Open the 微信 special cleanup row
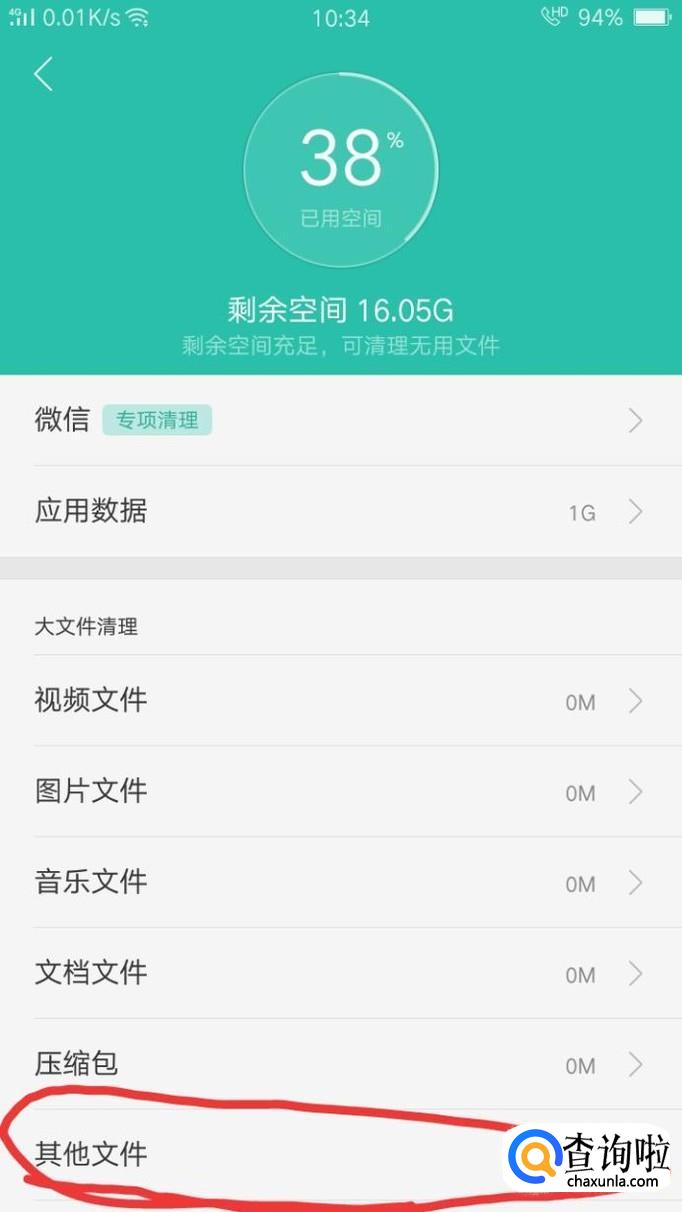This screenshot has height=1212, width=682. (x=341, y=420)
